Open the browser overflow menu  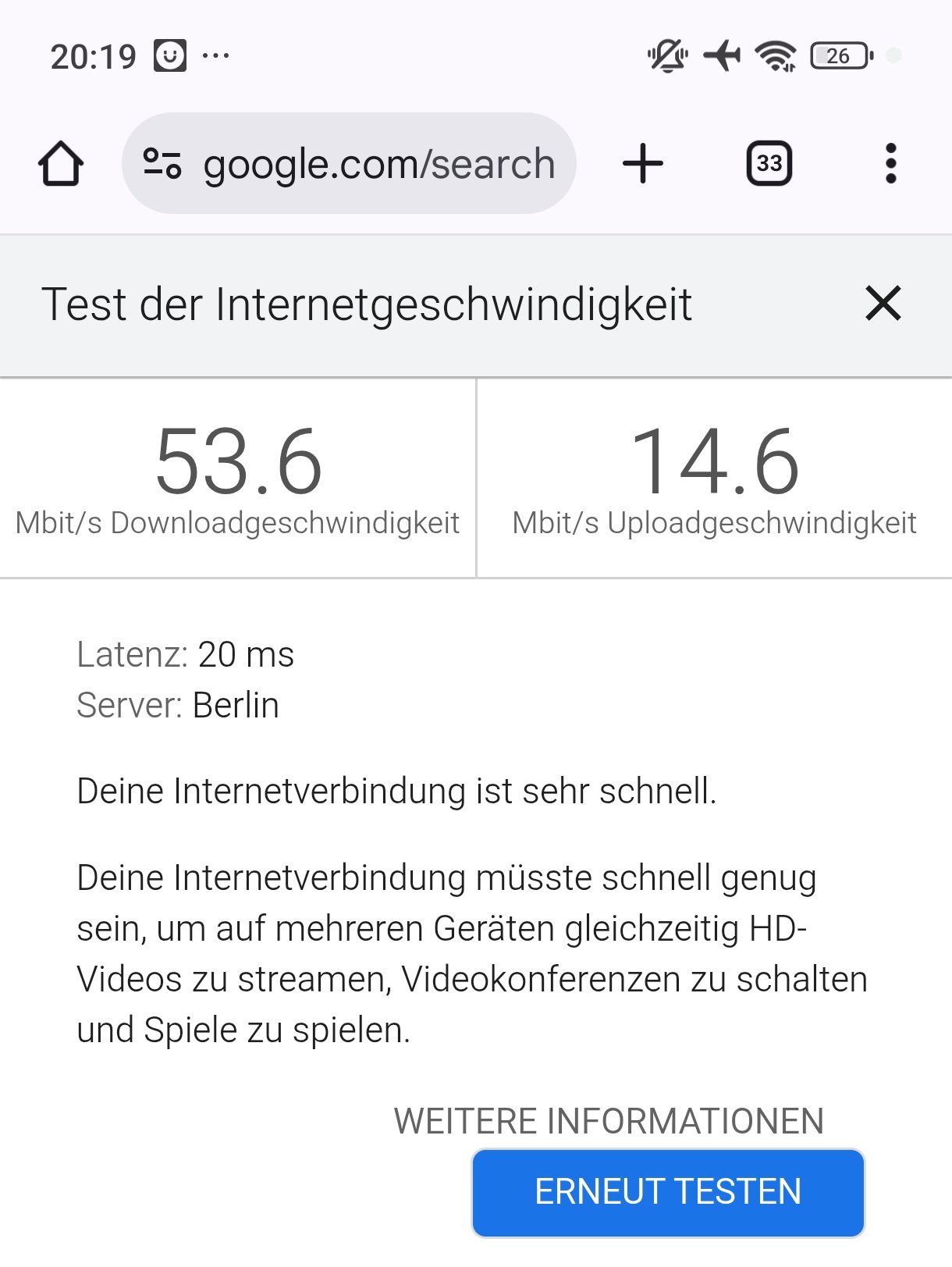click(x=890, y=164)
